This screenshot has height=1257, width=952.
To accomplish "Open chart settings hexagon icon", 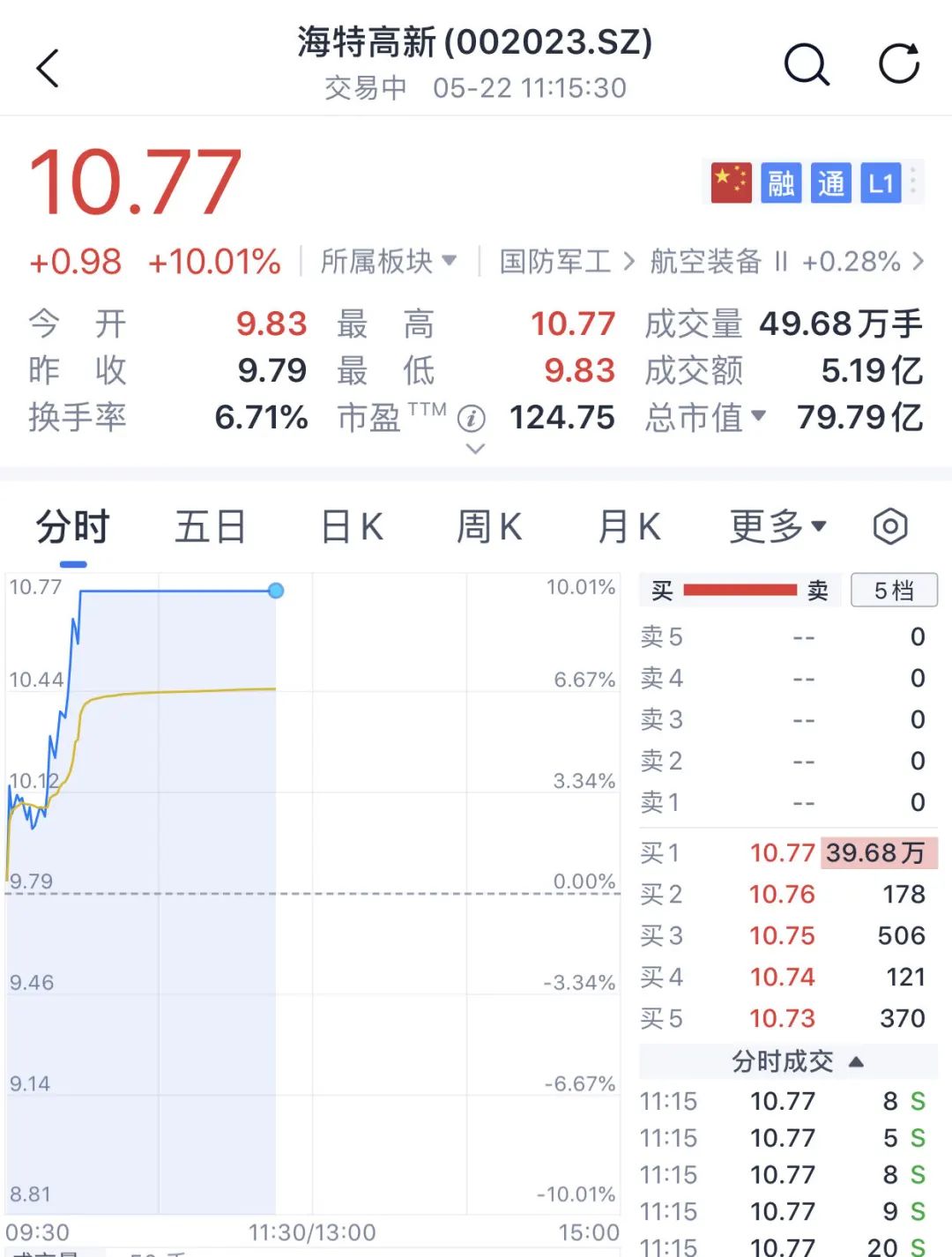I will click(x=890, y=527).
